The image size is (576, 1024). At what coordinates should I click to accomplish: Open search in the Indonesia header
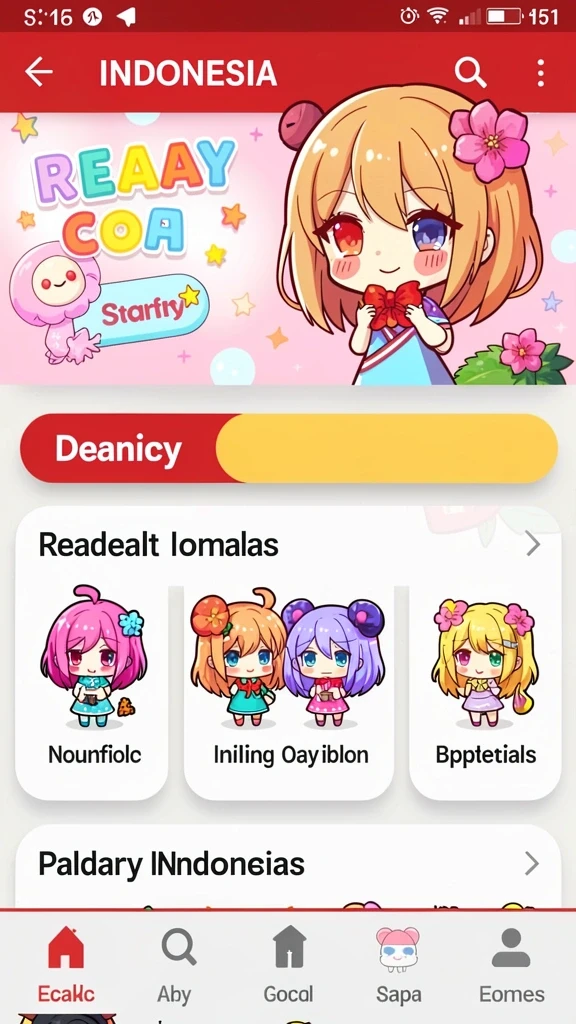[x=470, y=72]
